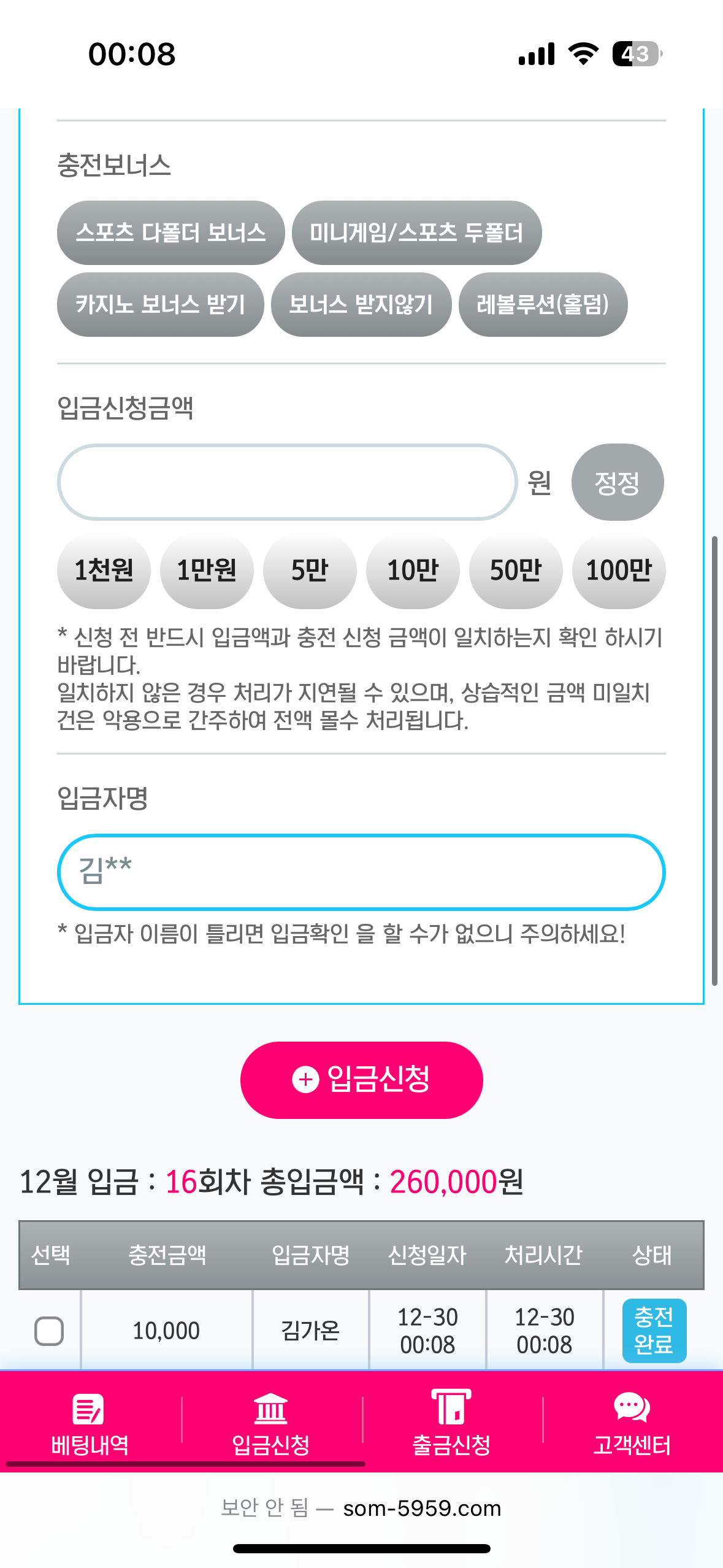Check the box for the 10,000 deposit row

[x=49, y=1331]
